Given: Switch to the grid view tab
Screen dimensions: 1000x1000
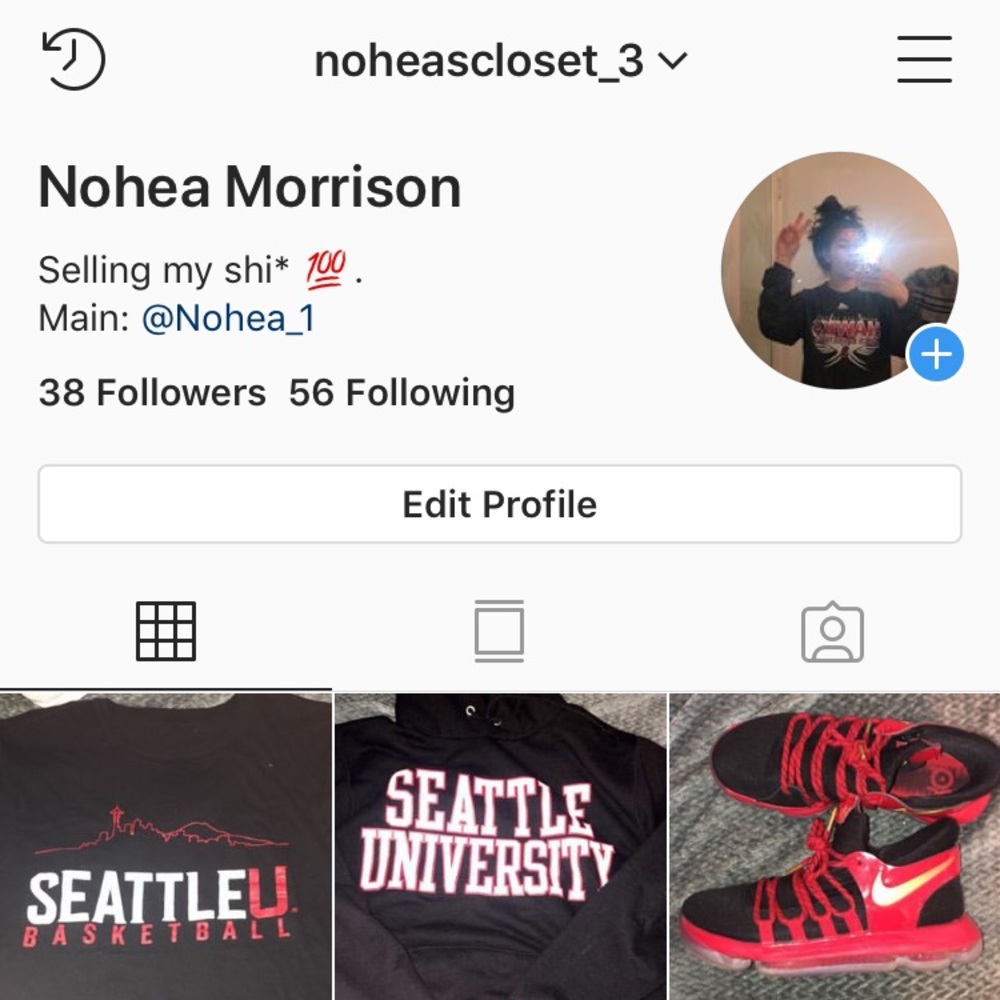Looking at the screenshot, I should click(166, 631).
